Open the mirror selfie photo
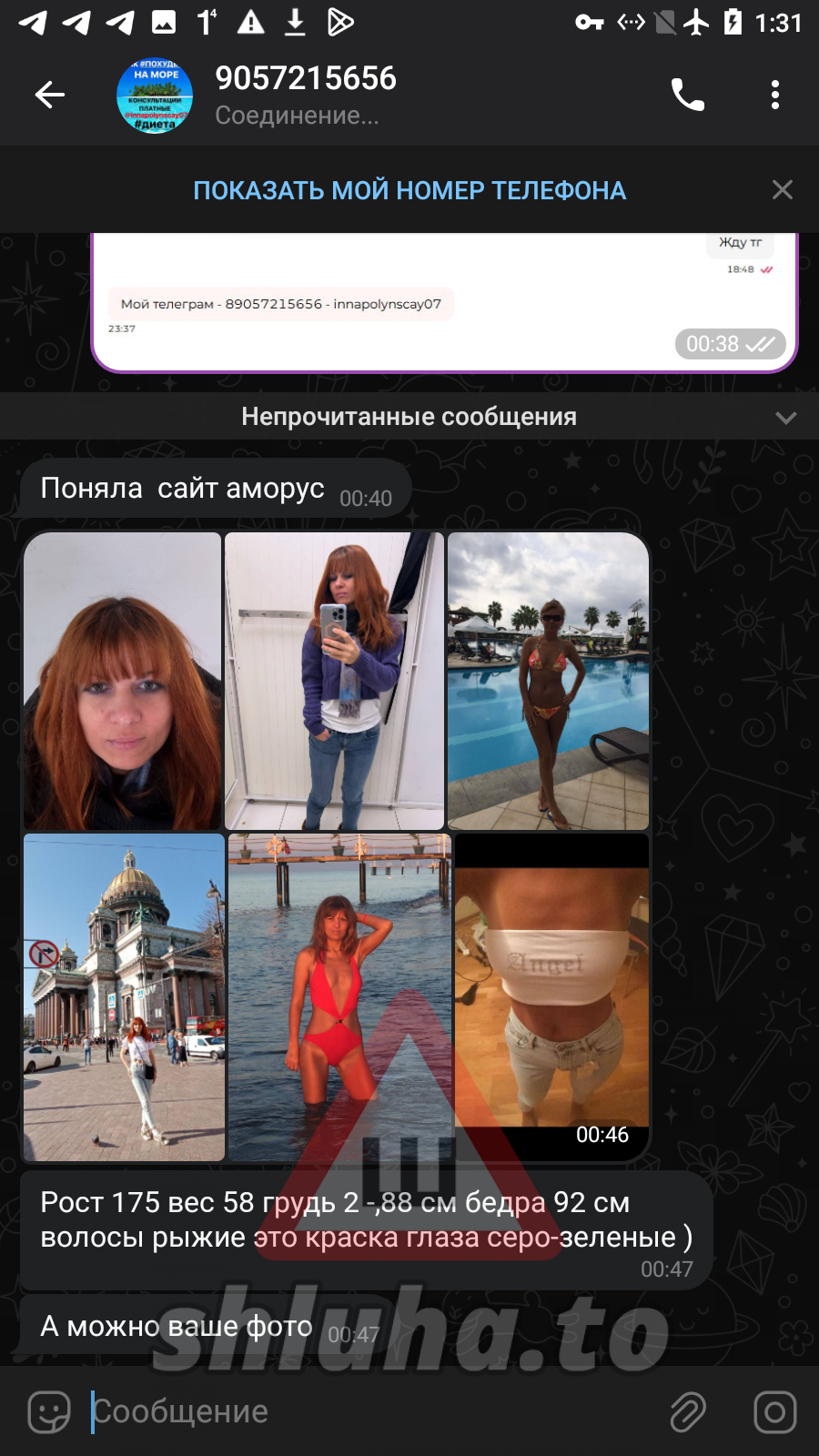Image resolution: width=819 pixels, height=1456 pixels. [x=334, y=681]
